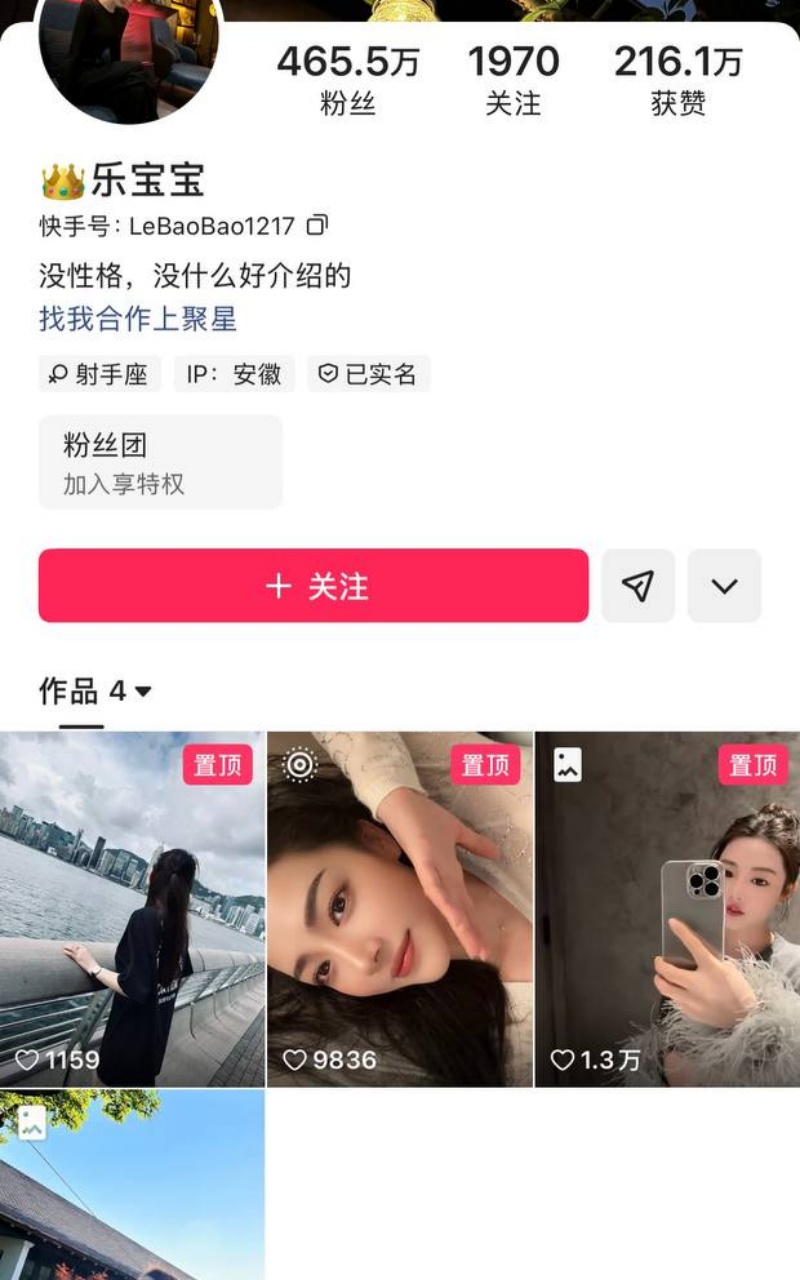Screen dimensions: 800x1280
Task: Copy the Kuaishou ID LeBaoBao1217
Action: [x=317, y=226]
